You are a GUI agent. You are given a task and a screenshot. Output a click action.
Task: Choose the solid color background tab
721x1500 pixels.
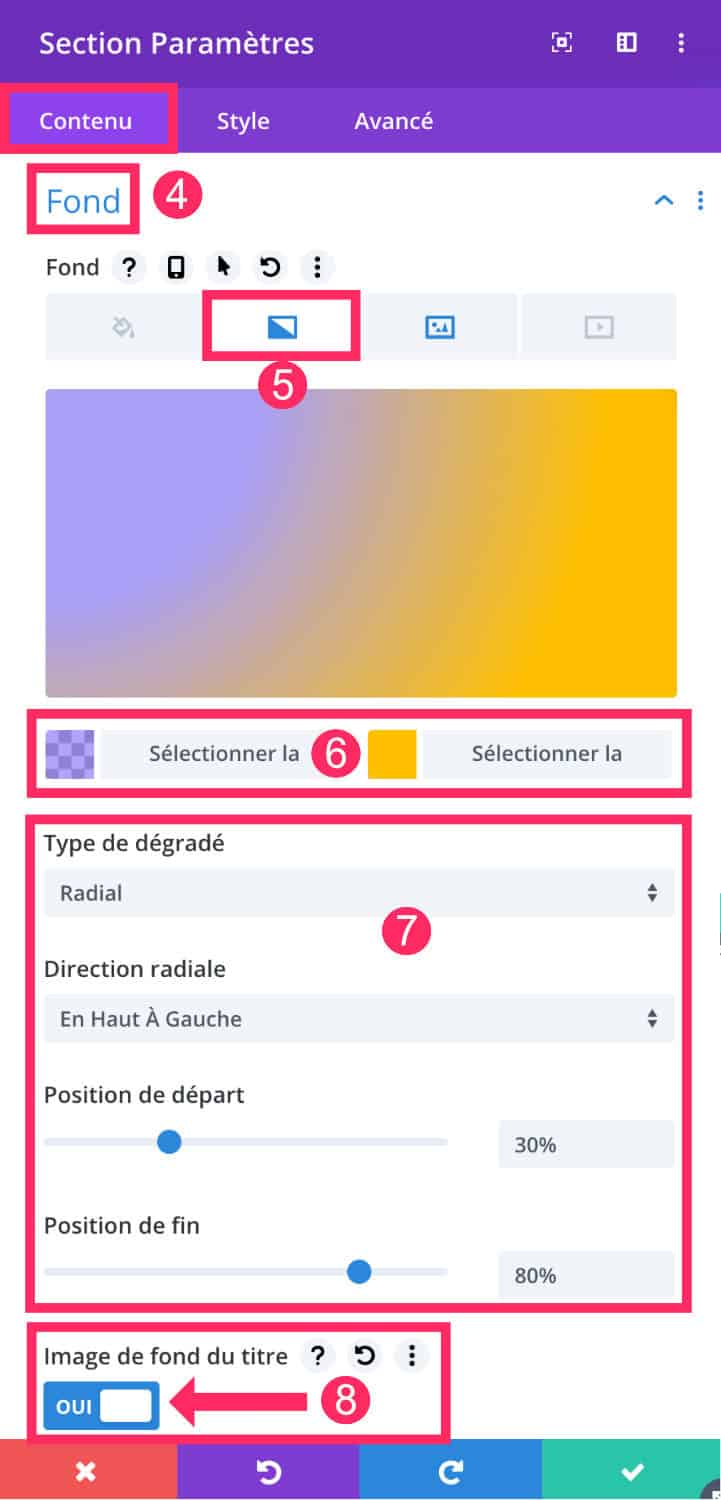pos(124,326)
